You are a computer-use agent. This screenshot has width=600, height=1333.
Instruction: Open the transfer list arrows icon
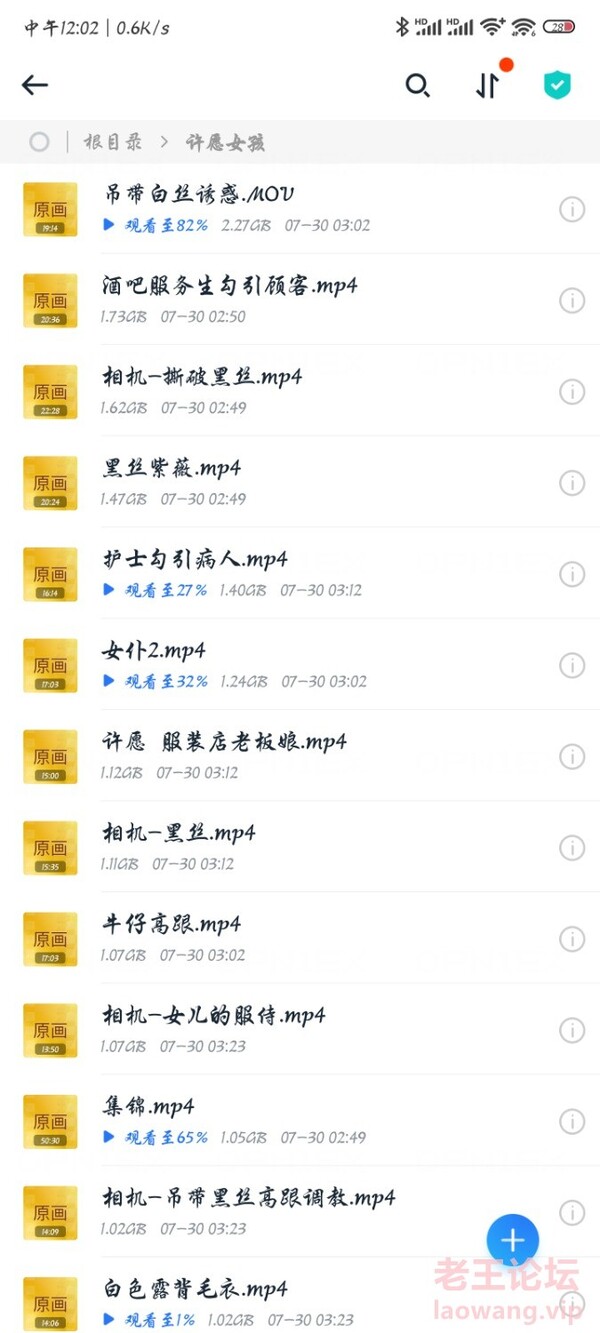(487, 86)
